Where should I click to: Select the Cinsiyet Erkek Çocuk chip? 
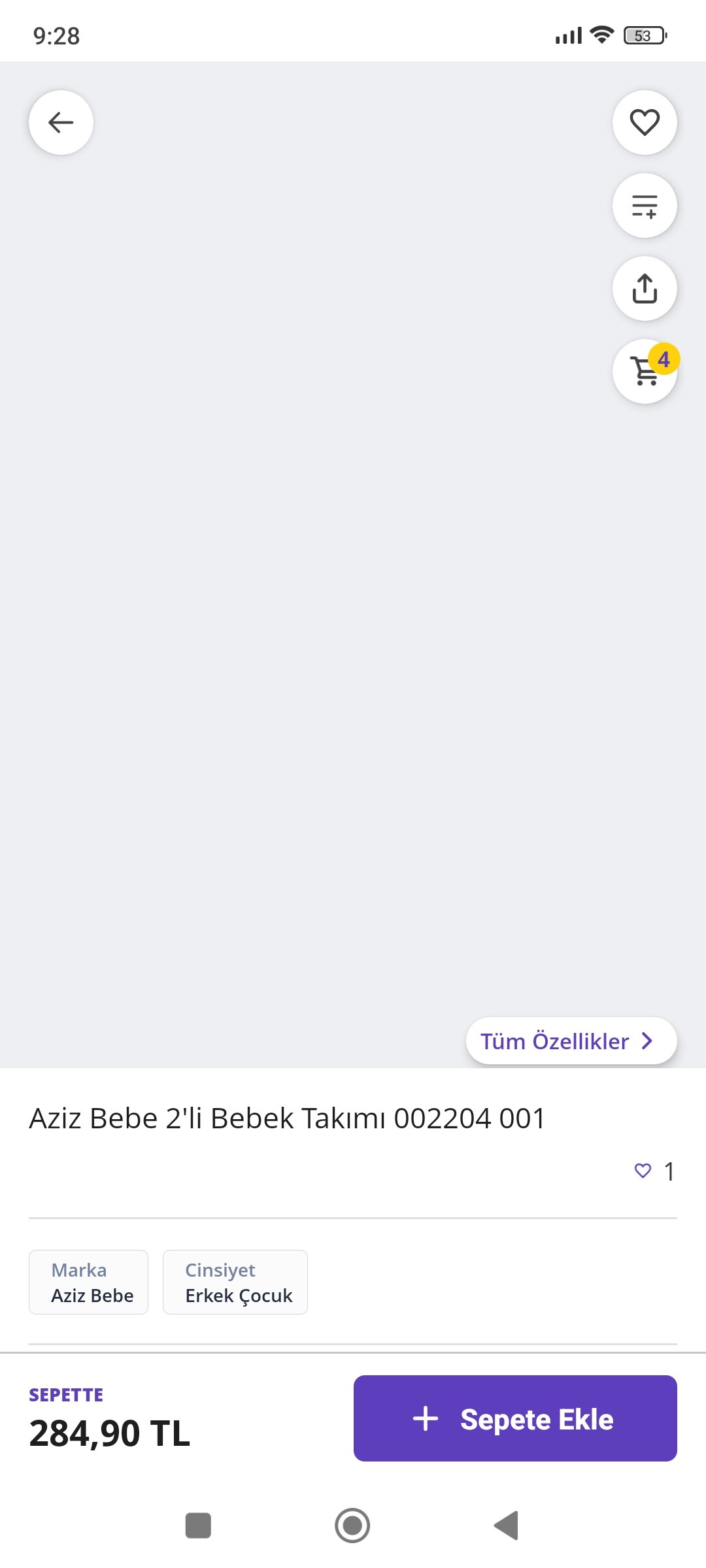click(x=235, y=1282)
